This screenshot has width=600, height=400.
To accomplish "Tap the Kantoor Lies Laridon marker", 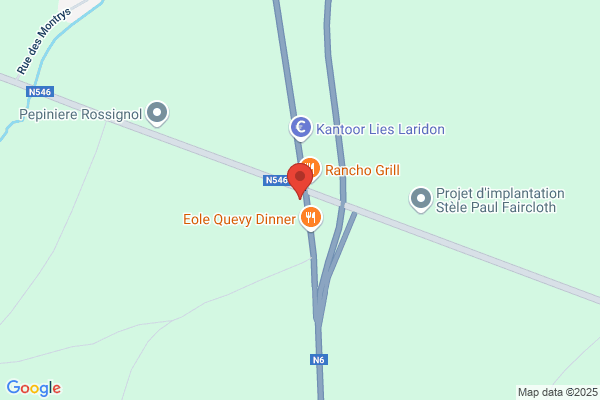I will (x=299, y=128).
